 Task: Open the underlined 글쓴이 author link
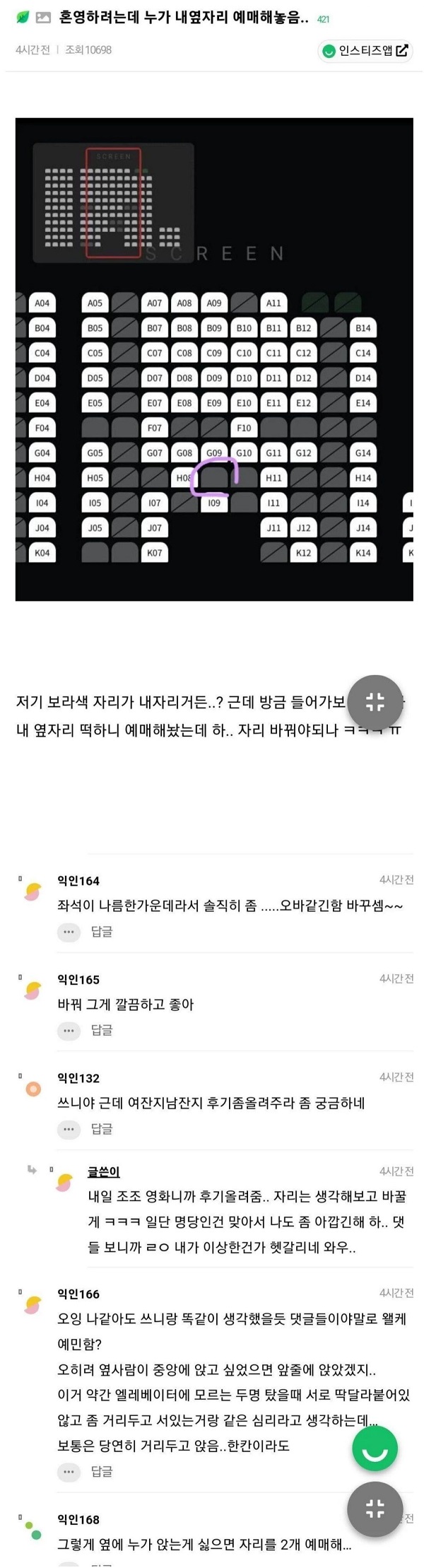[103, 1171]
